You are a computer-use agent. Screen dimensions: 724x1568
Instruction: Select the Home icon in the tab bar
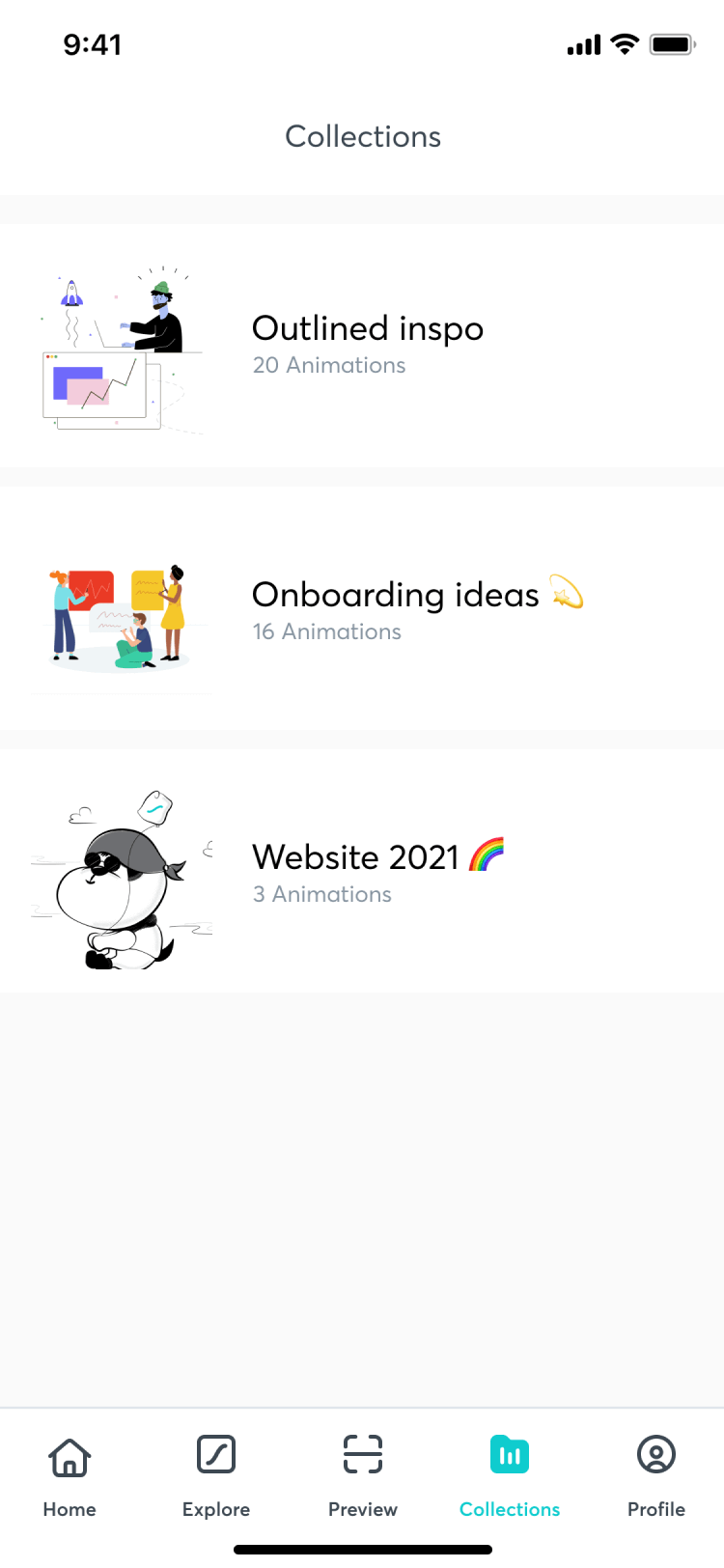coord(70,1453)
